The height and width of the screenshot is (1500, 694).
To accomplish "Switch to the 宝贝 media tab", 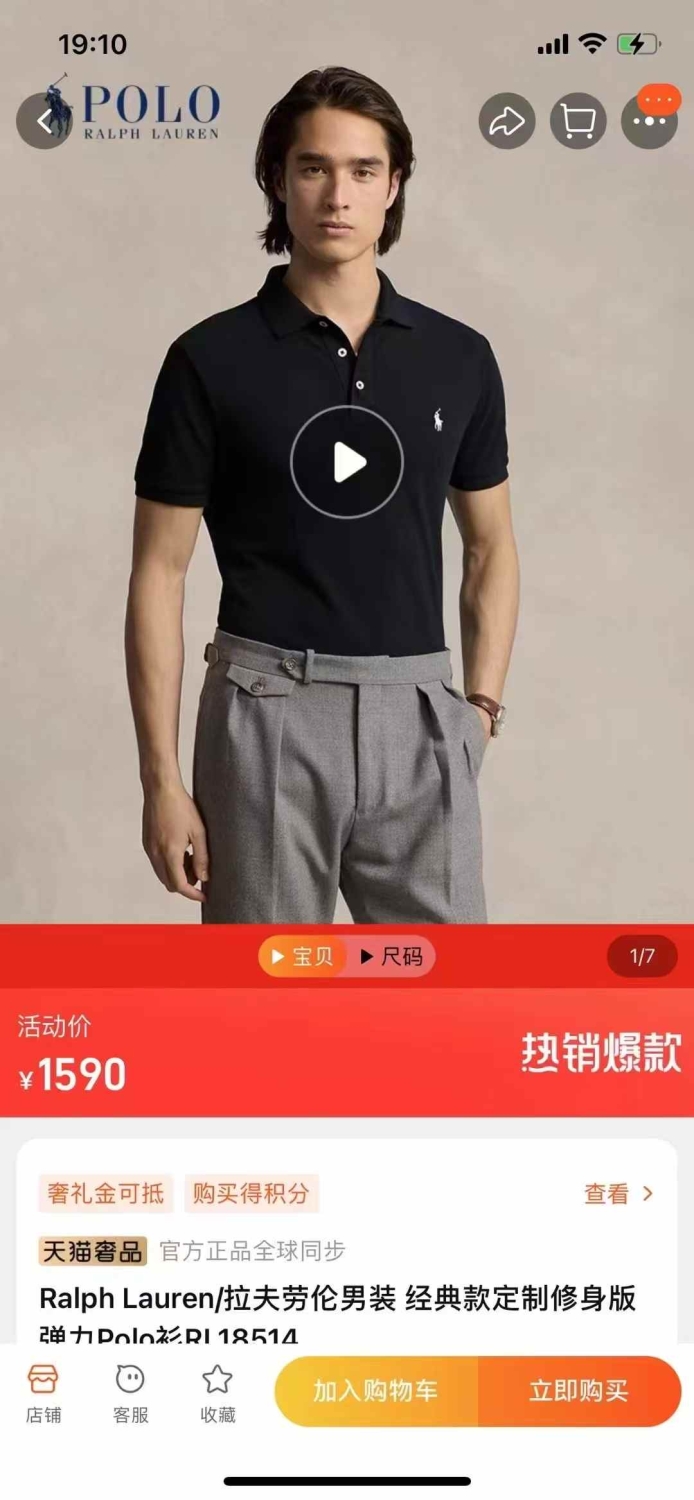I will tap(303, 957).
